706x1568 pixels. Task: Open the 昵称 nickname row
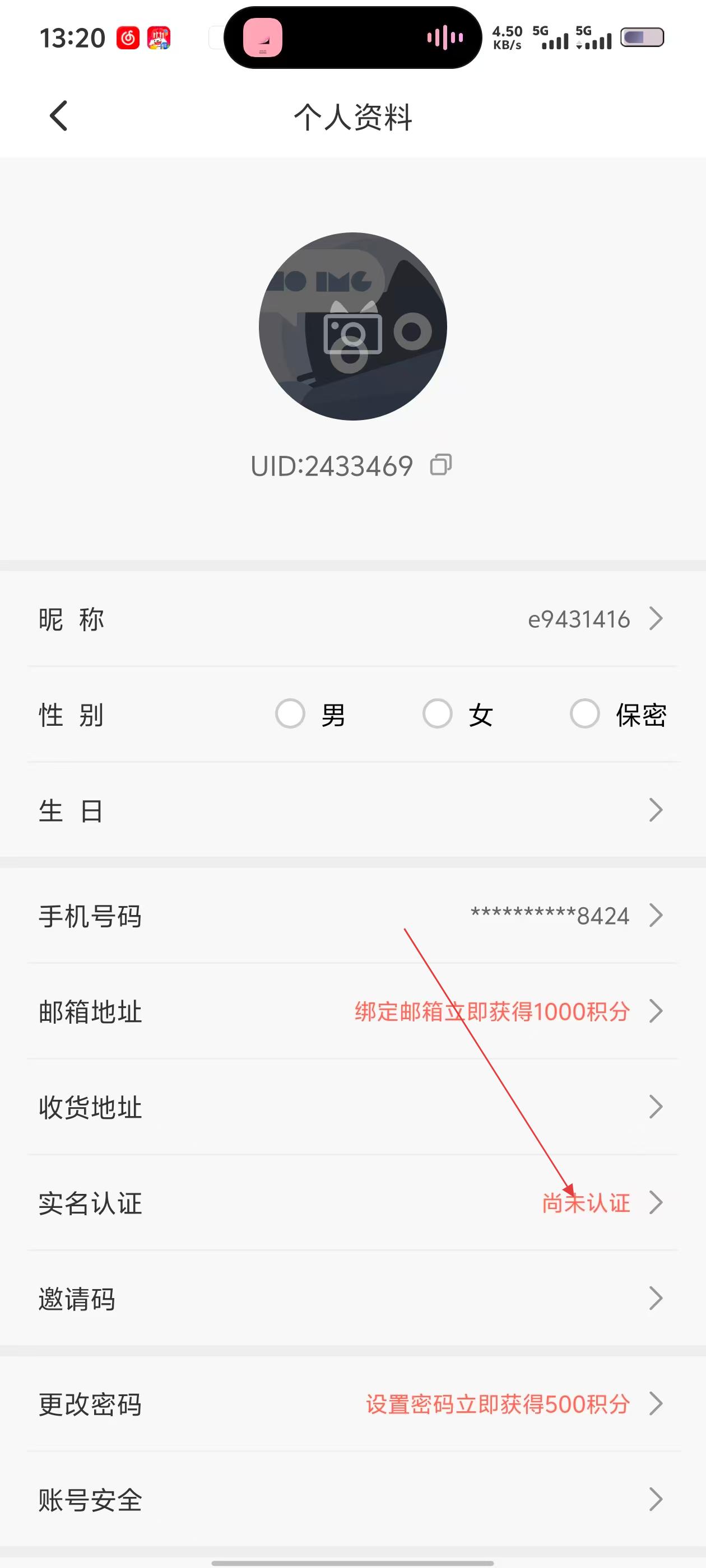352,619
